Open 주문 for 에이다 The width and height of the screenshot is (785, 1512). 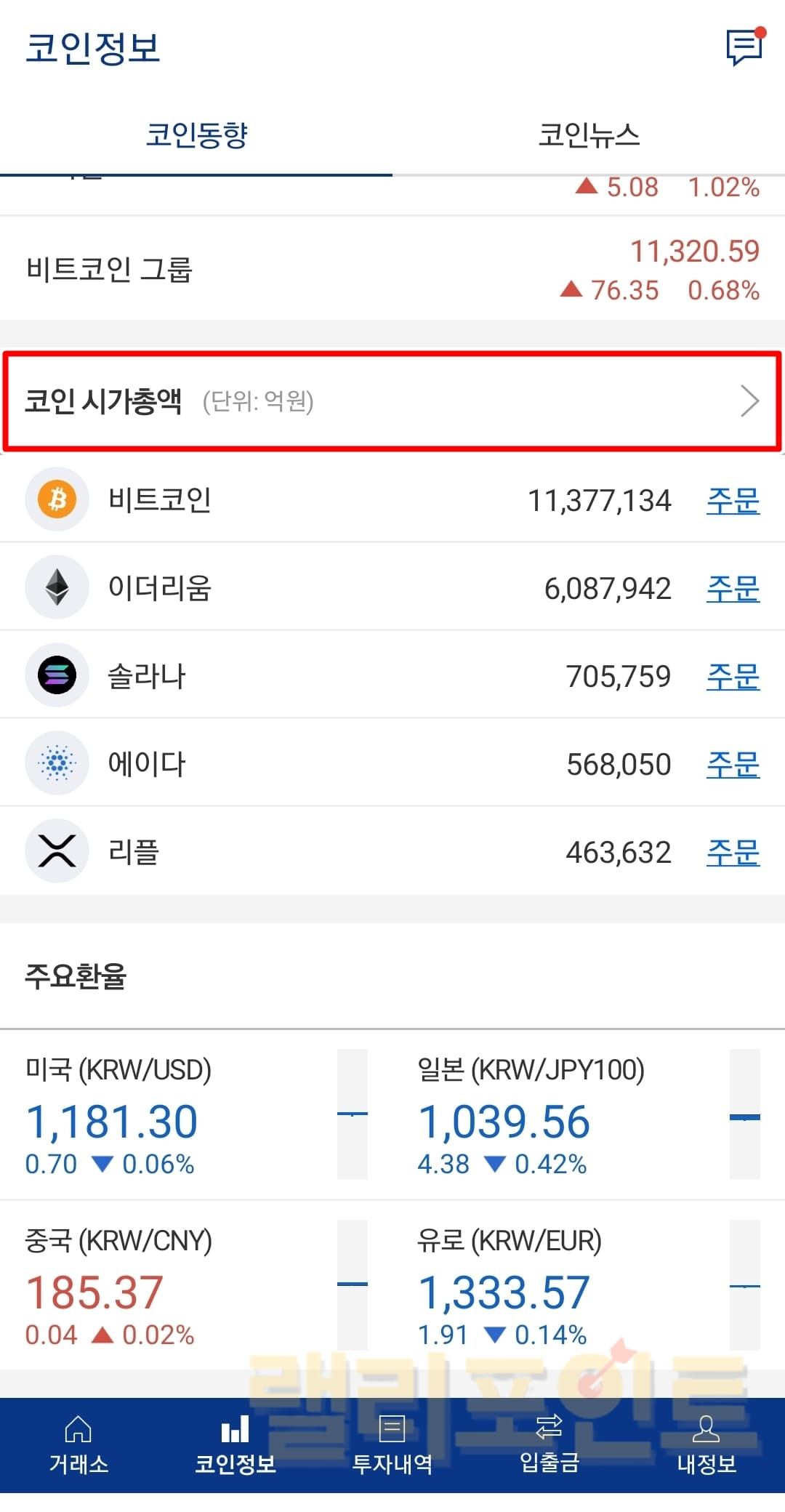pos(733,765)
